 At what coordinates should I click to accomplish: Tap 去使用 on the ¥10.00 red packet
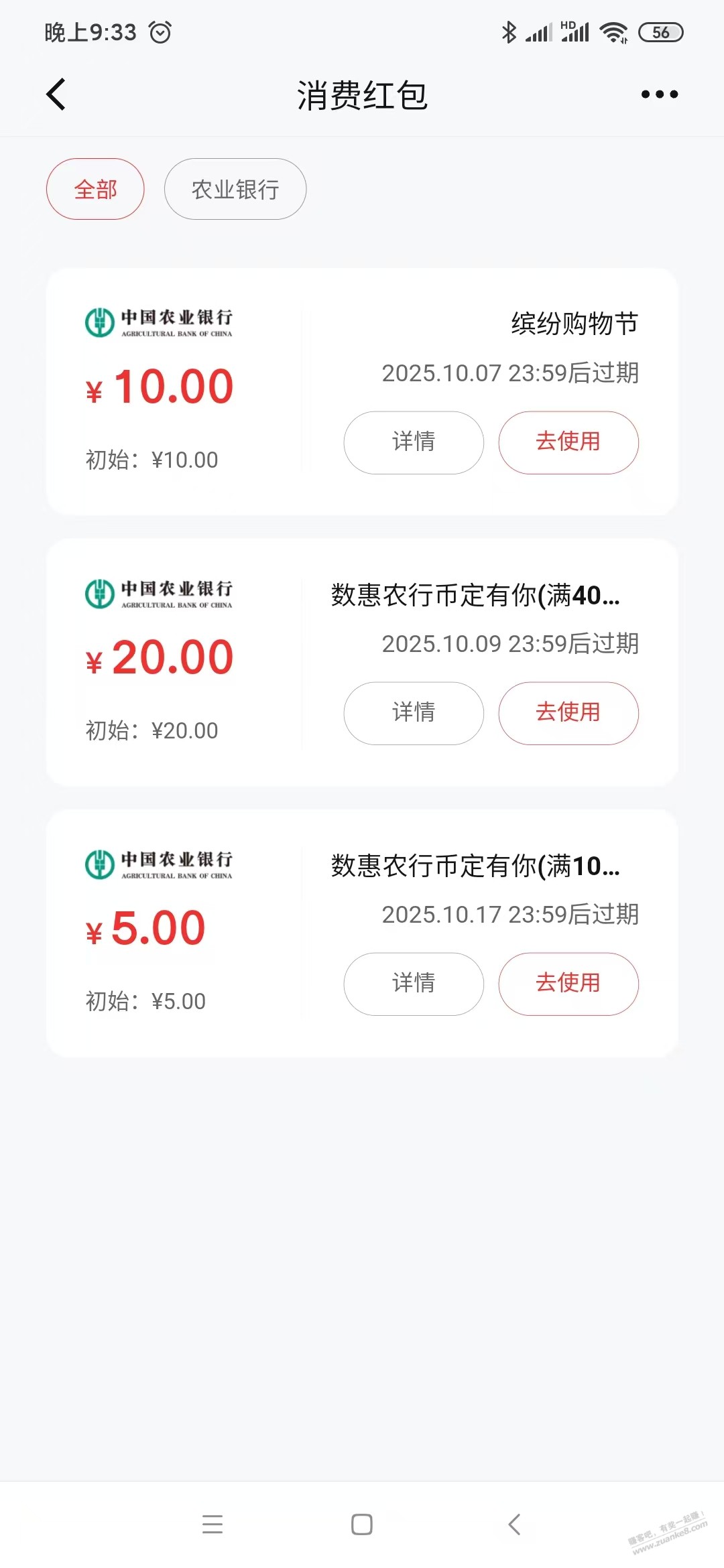(x=568, y=442)
